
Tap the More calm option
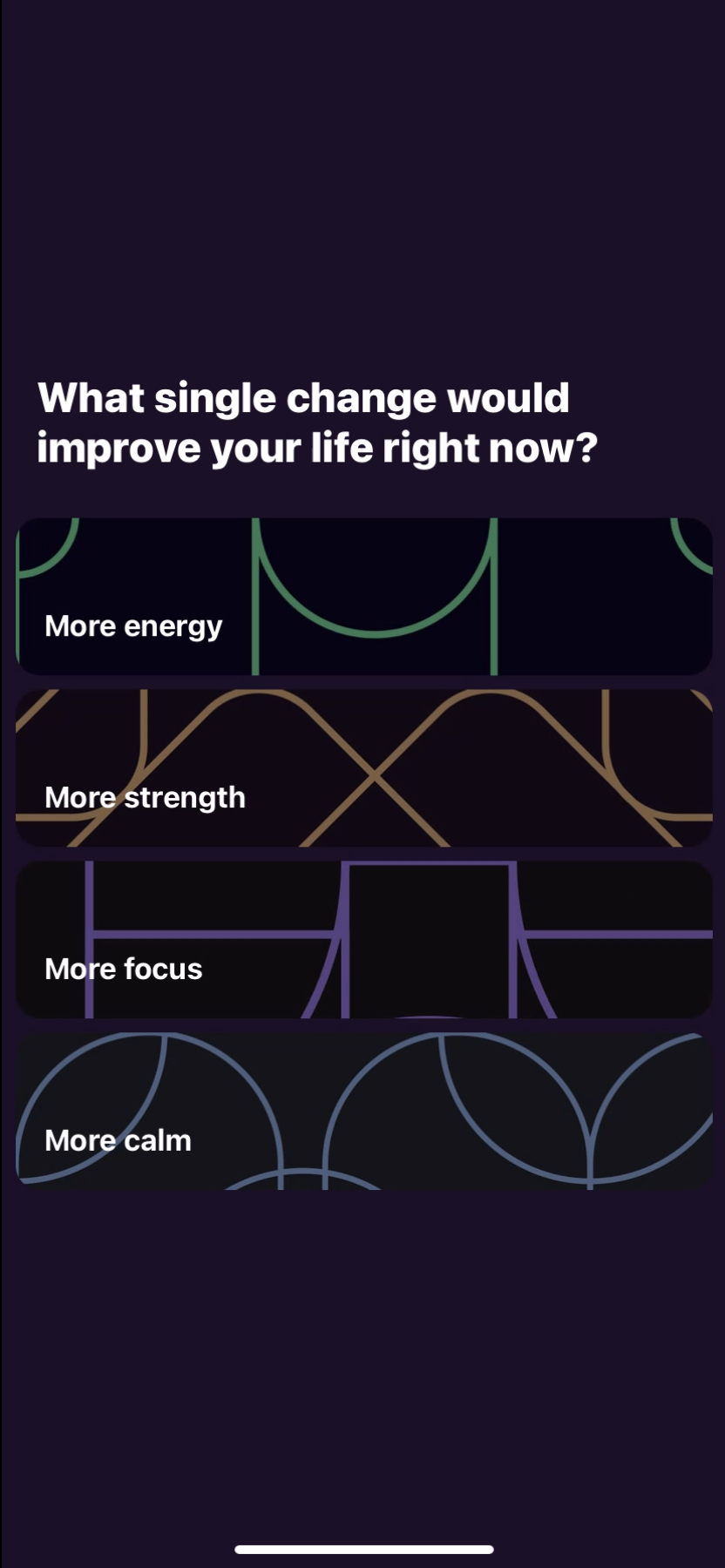[x=363, y=1112]
